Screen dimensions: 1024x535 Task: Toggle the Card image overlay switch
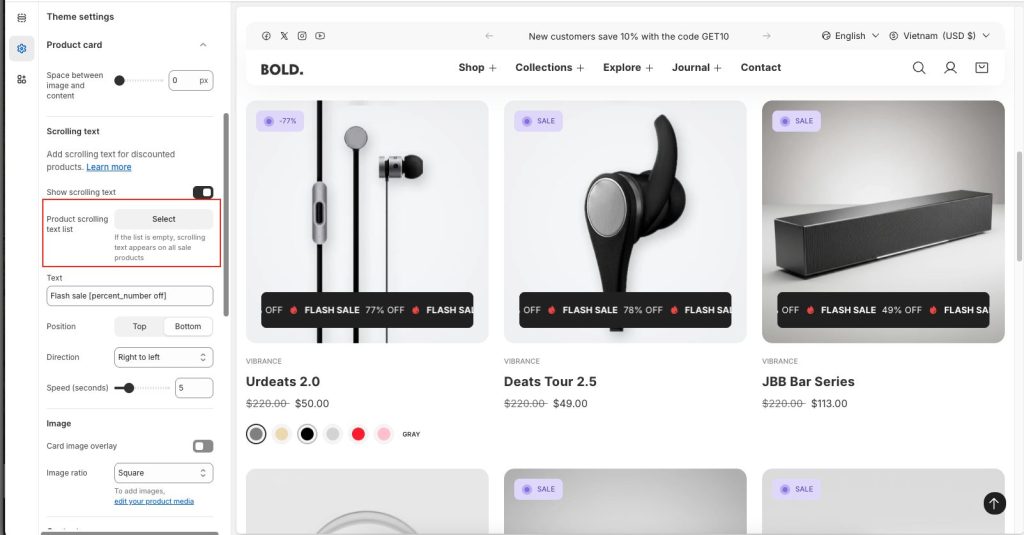(203, 446)
